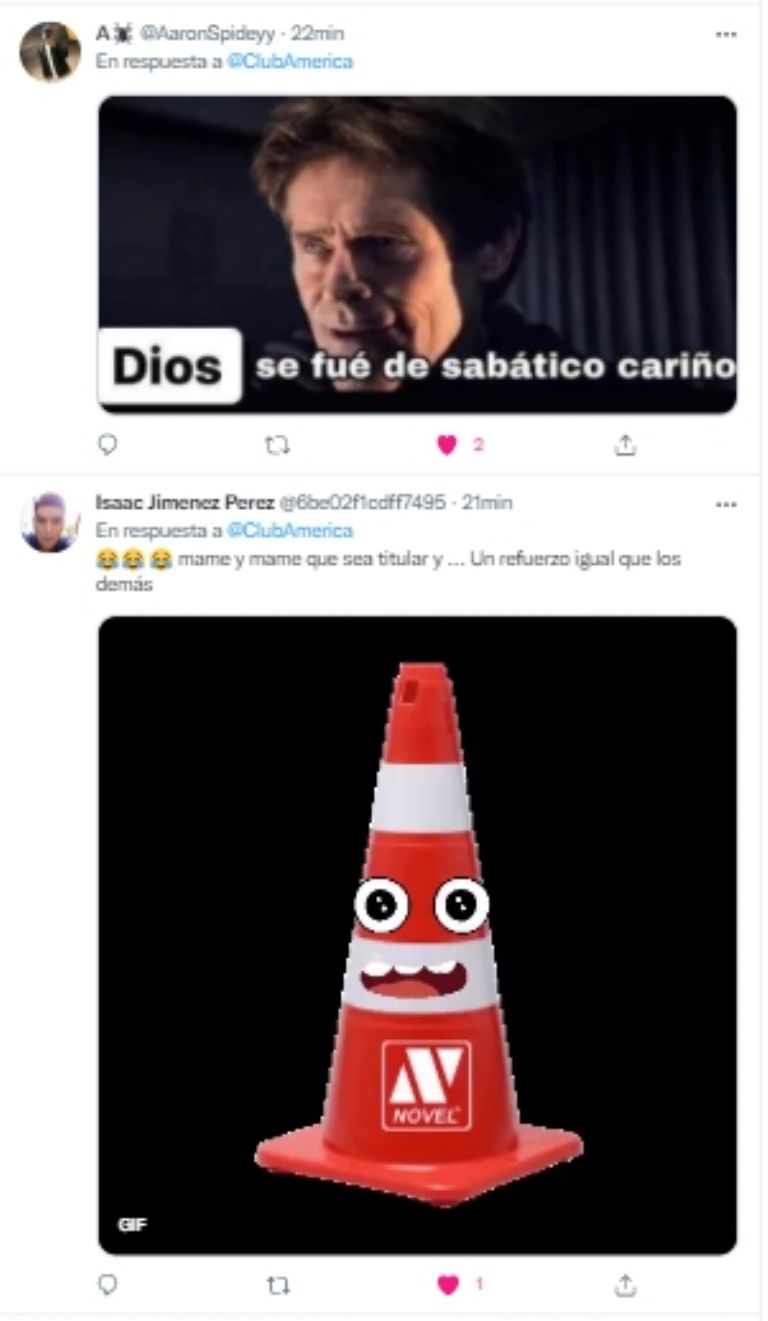
Task: Unlike AaronSpideyy's tweet
Action: coord(447,445)
